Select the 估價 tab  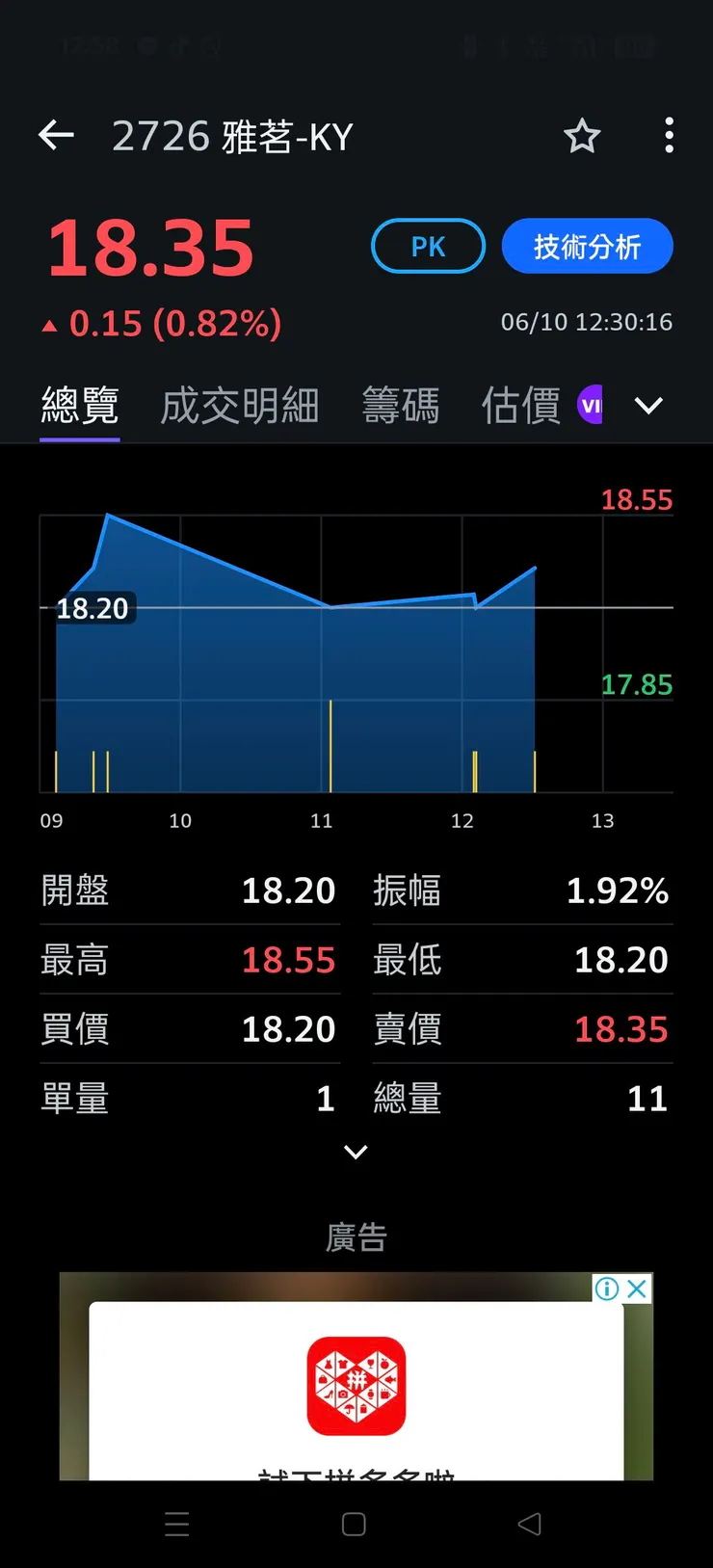519,405
